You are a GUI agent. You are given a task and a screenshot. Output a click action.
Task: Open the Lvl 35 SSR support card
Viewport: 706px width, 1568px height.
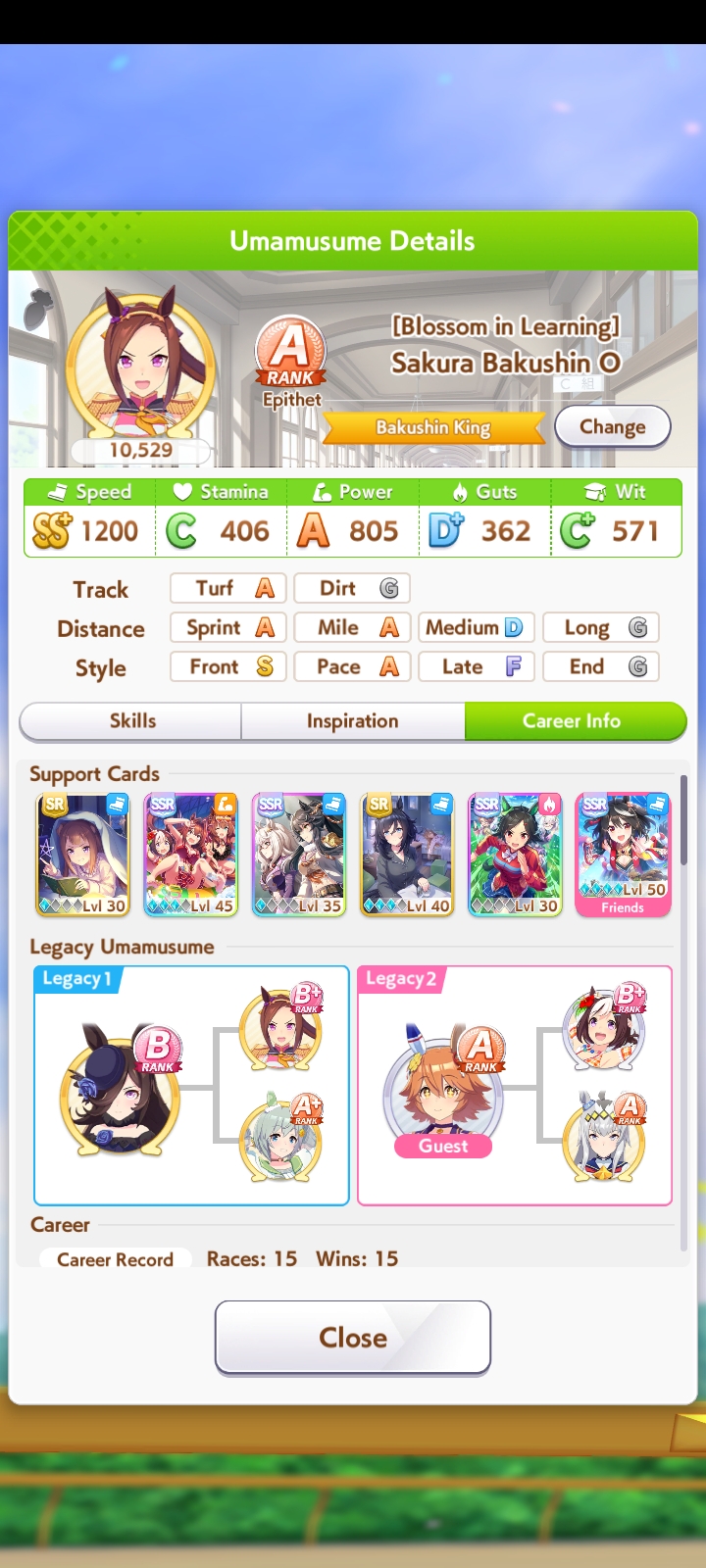[x=299, y=855]
